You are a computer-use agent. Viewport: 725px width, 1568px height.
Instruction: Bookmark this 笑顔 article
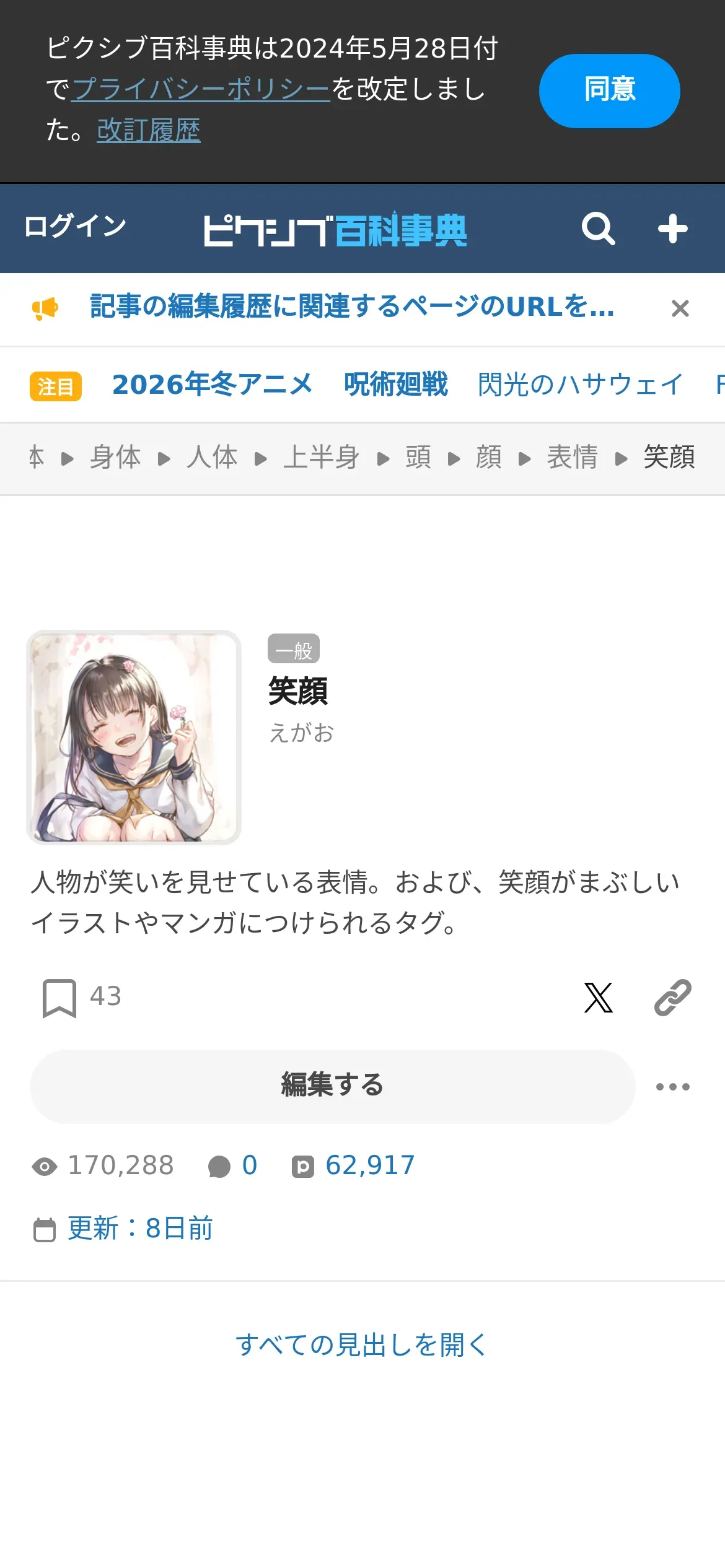click(x=59, y=998)
